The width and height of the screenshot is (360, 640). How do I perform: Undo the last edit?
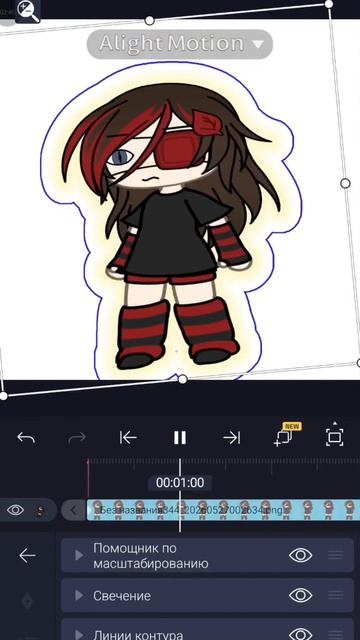pyautogui.click(x=26, y=438)
